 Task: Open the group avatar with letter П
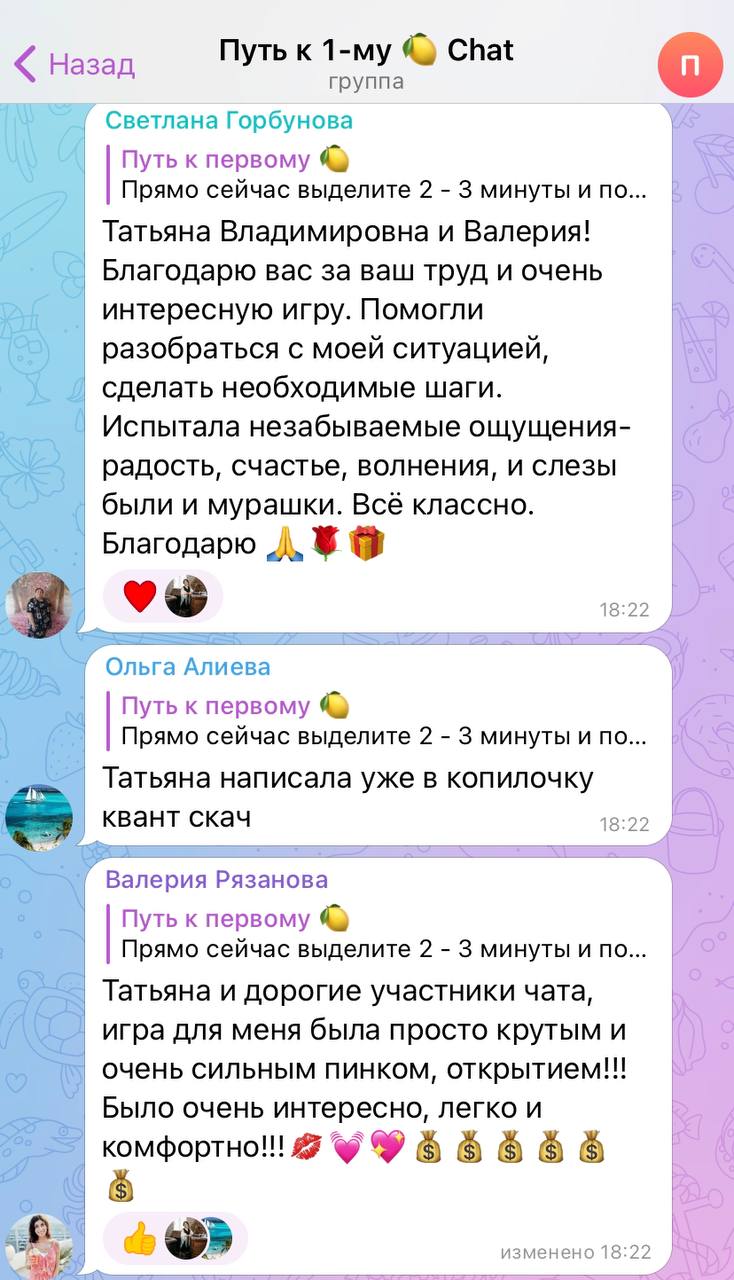pos(689,65)
